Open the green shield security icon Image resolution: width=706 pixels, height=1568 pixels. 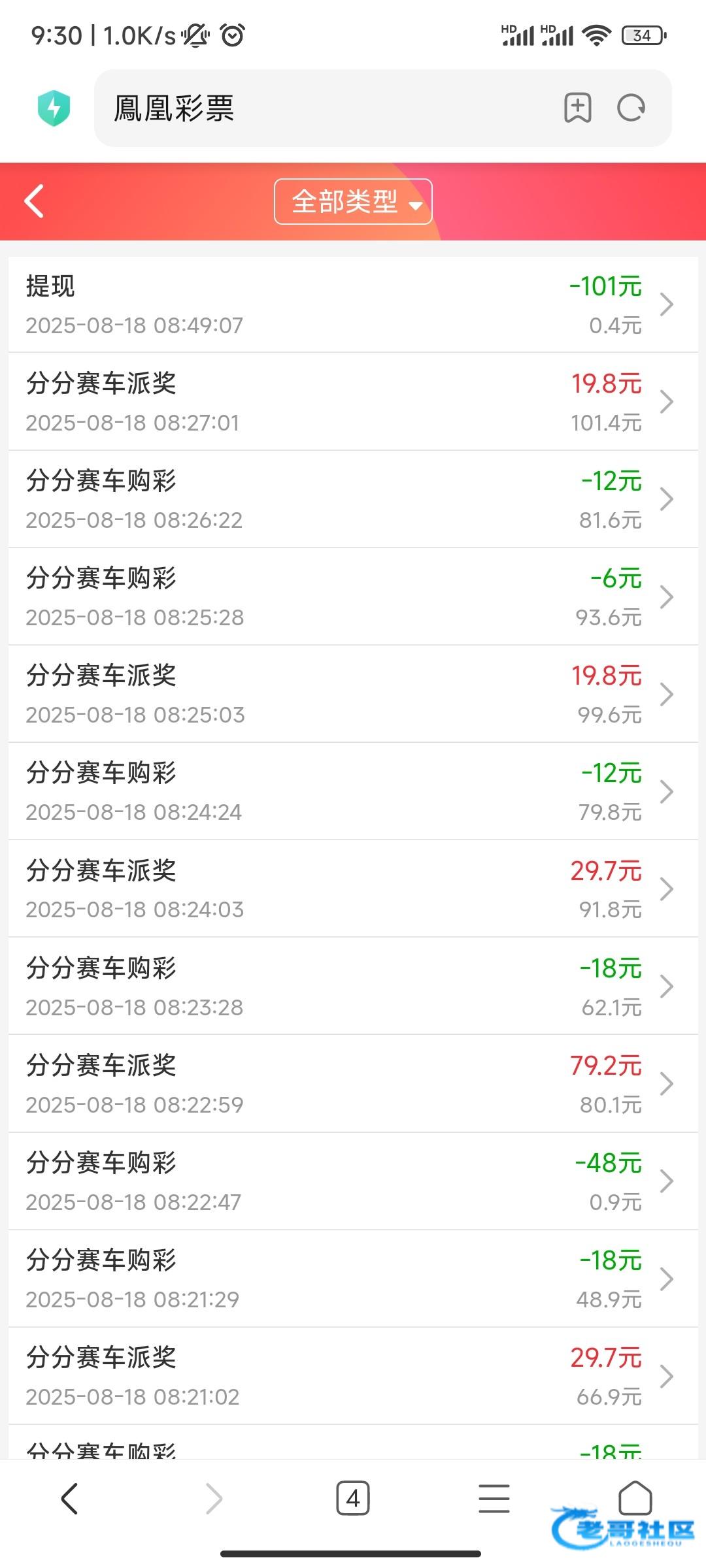point(54,108)
